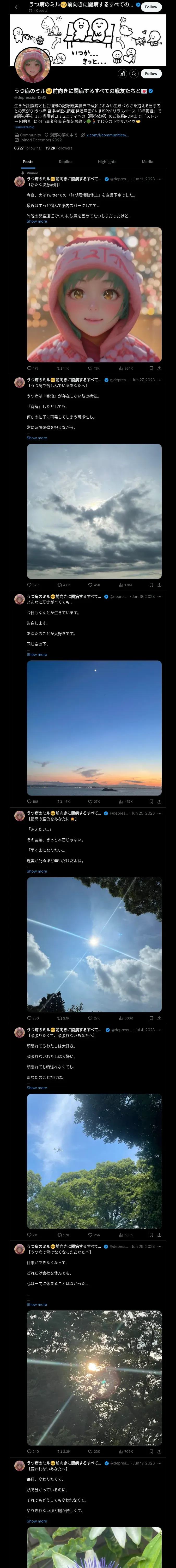Open the photo in the pinned Jun 11 post
Viewport: 176px width, 1568px height.
pos(94,295)
